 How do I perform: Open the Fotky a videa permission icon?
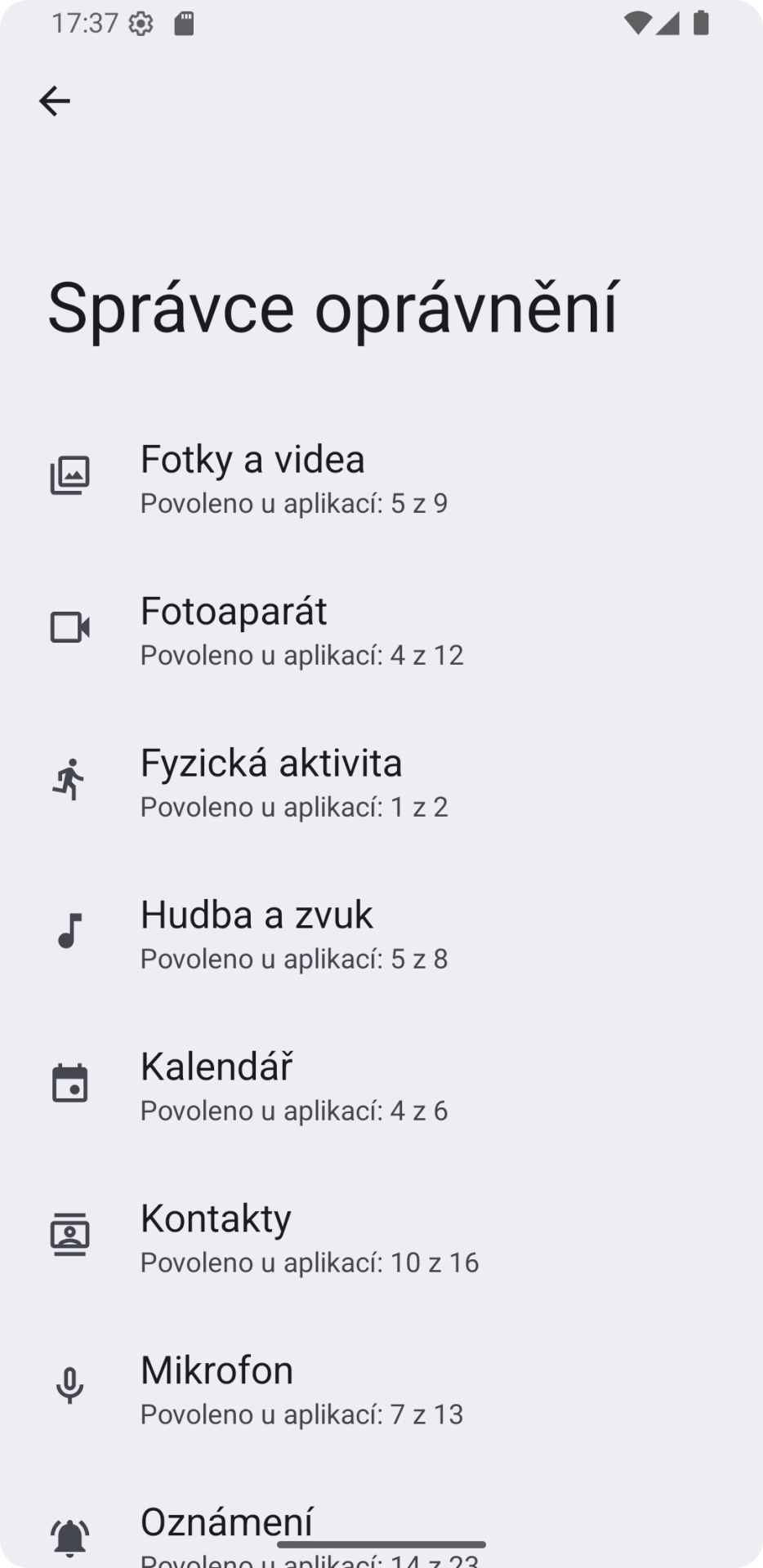(x=70, y=473)
